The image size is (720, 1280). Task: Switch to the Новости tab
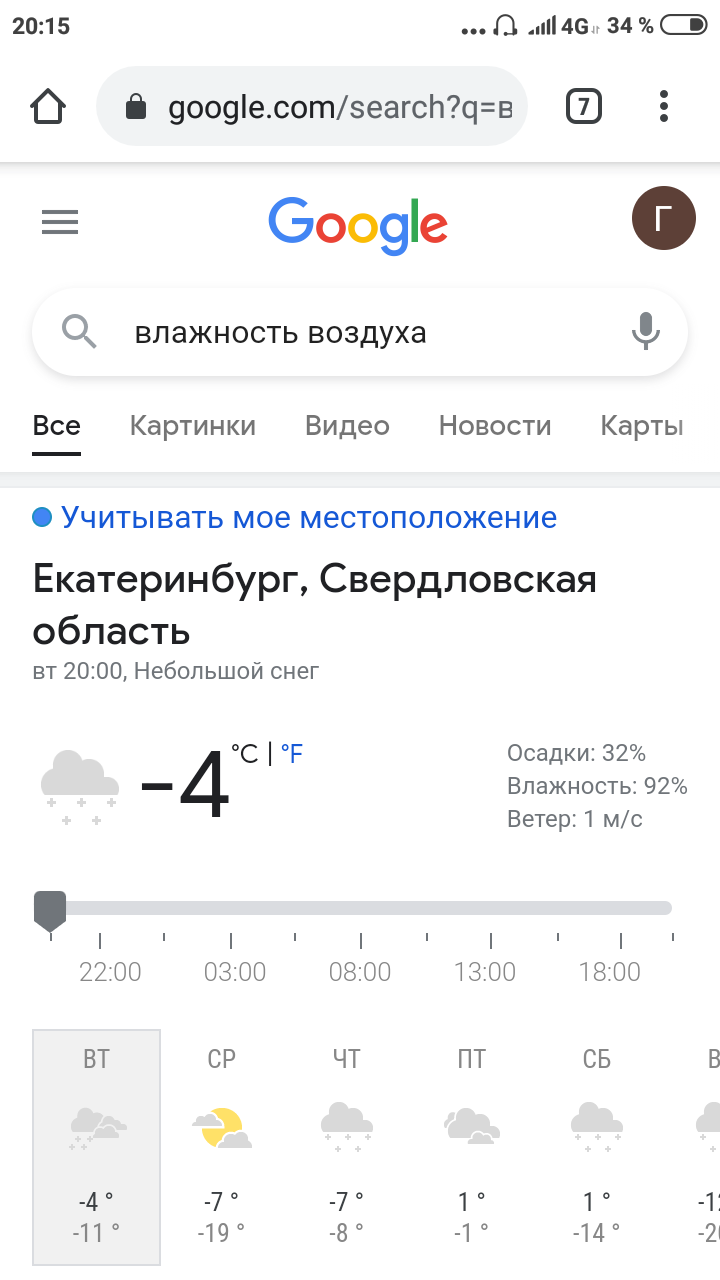[x=495, y=426]
